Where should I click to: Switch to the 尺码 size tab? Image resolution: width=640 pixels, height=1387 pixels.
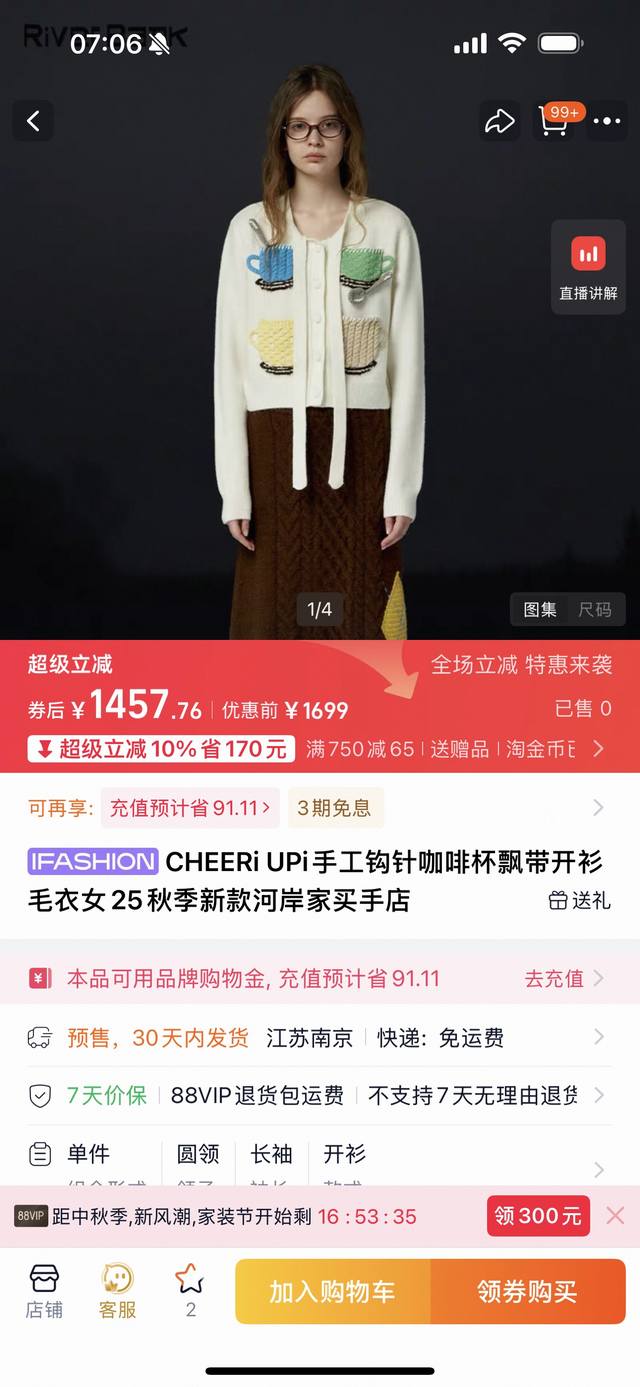point(594,609)
